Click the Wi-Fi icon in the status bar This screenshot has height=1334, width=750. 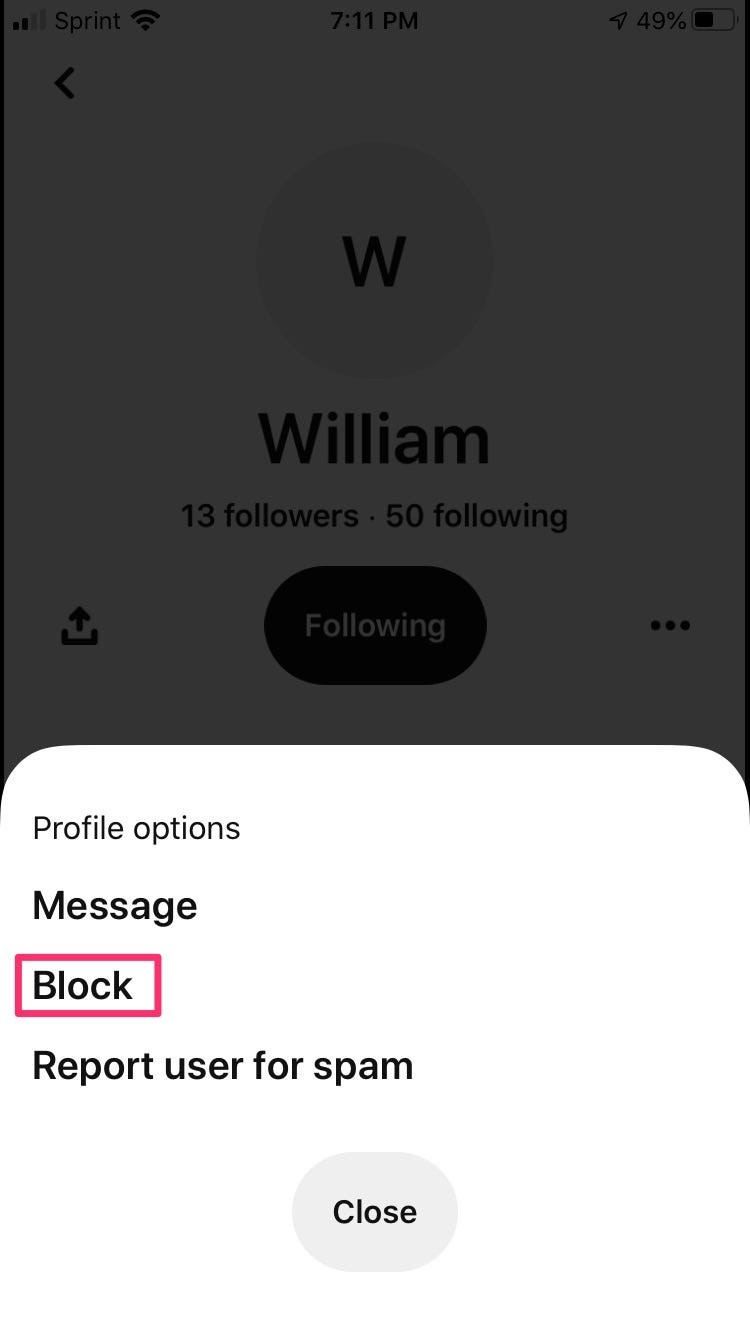point(146,20)
